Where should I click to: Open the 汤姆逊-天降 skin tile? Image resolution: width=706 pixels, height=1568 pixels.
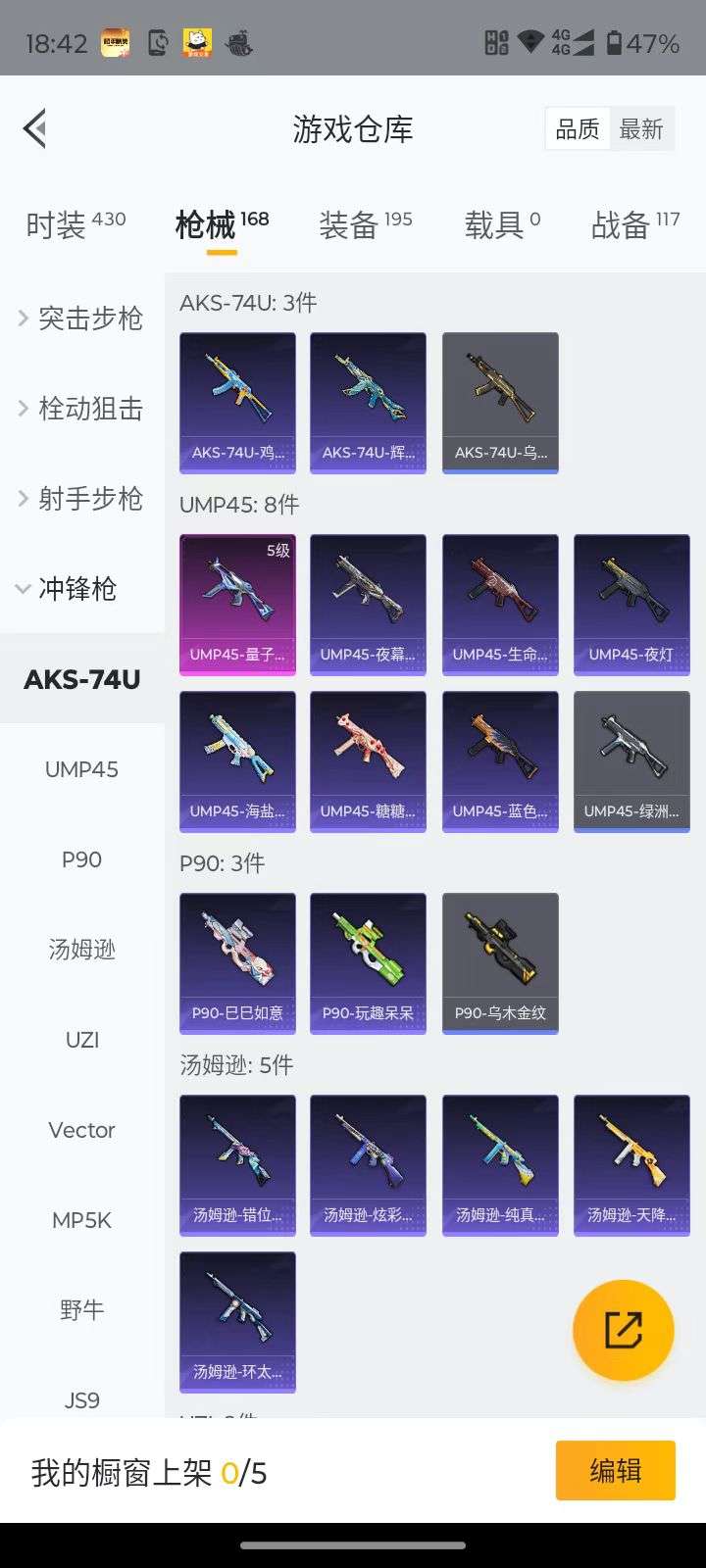click(x=631, y=1164)
